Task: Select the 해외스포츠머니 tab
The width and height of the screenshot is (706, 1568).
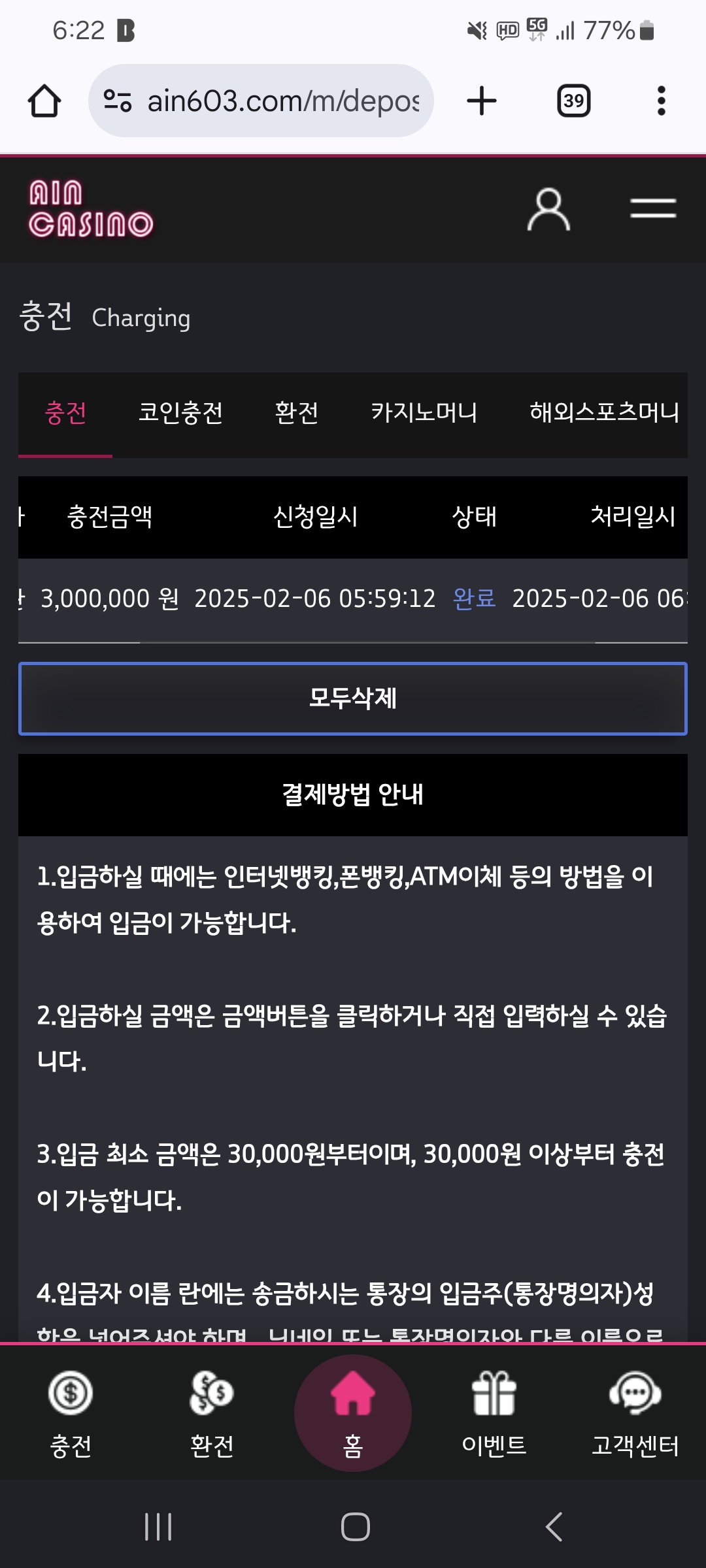Action: (604, 413)
